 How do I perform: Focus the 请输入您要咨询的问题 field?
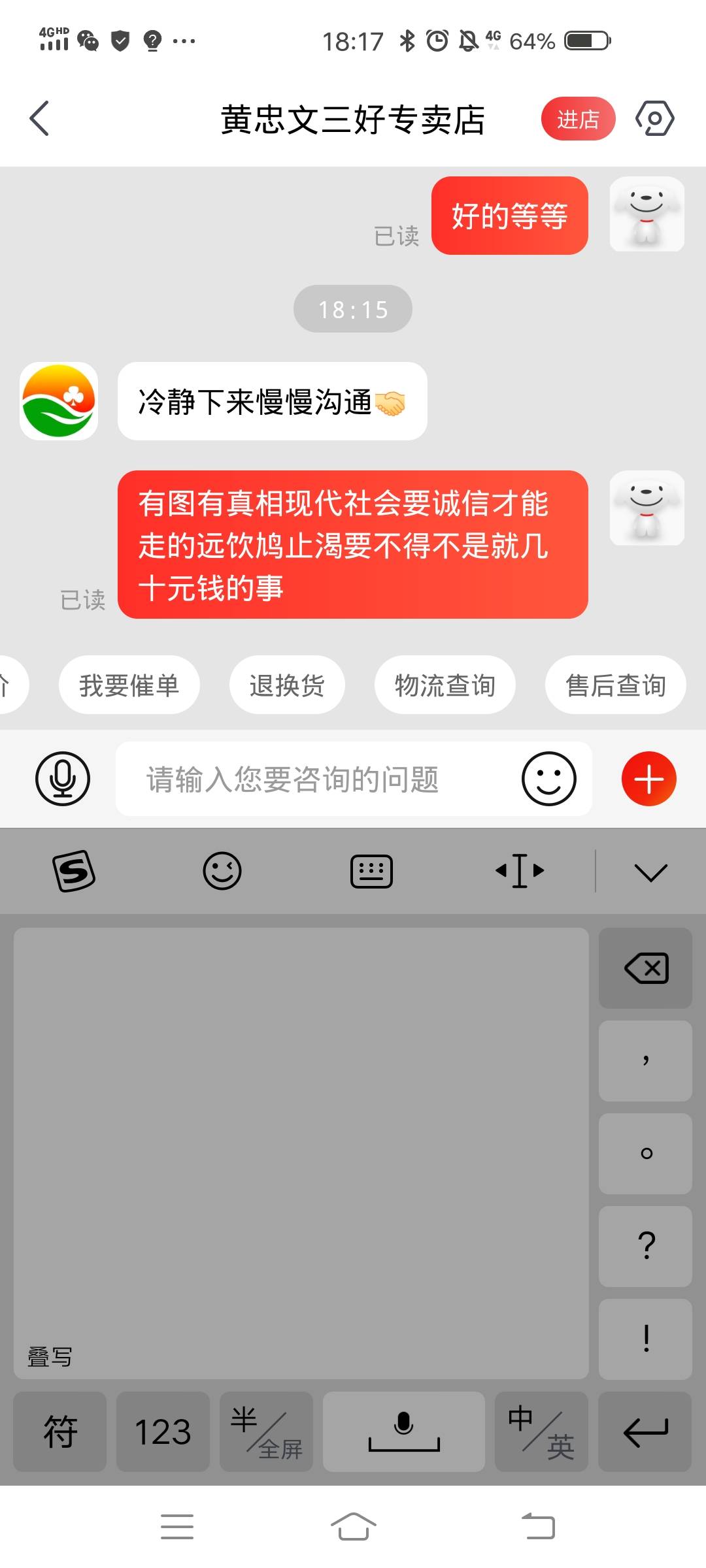point(314,779)
